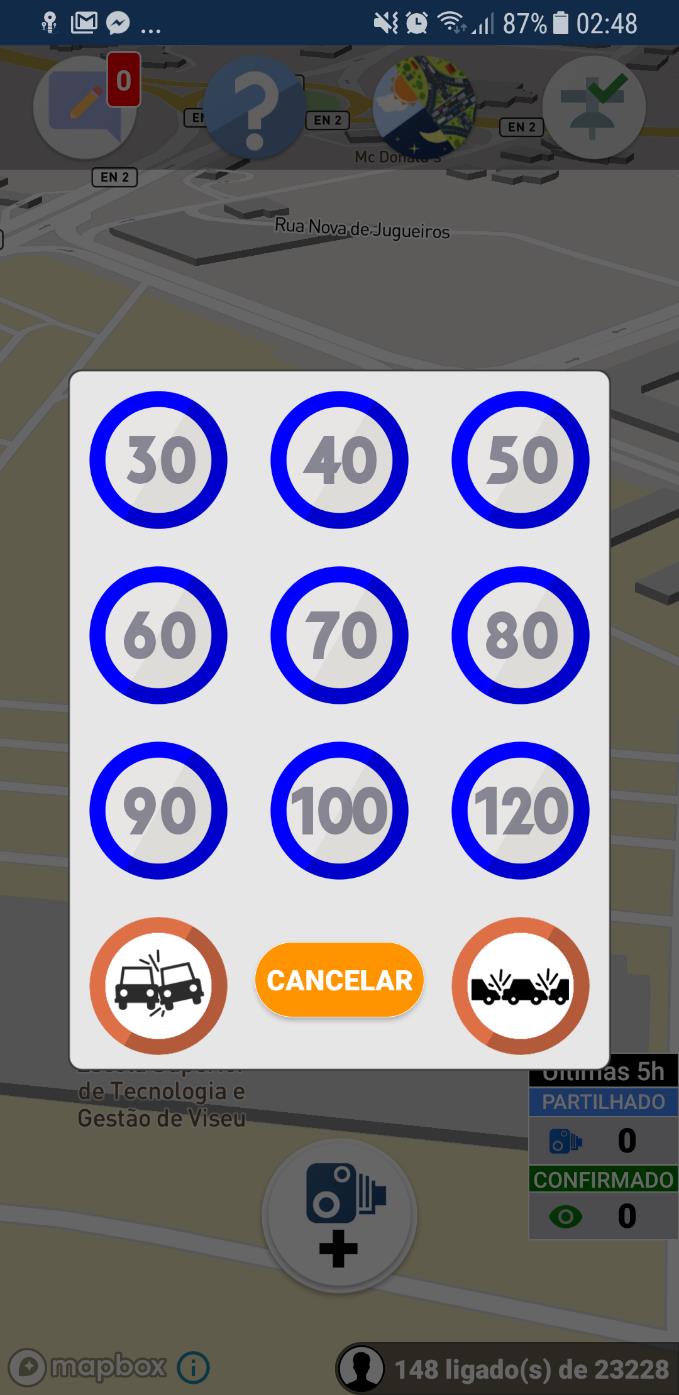Select the 60 speed limit

(x=158, y=635)
